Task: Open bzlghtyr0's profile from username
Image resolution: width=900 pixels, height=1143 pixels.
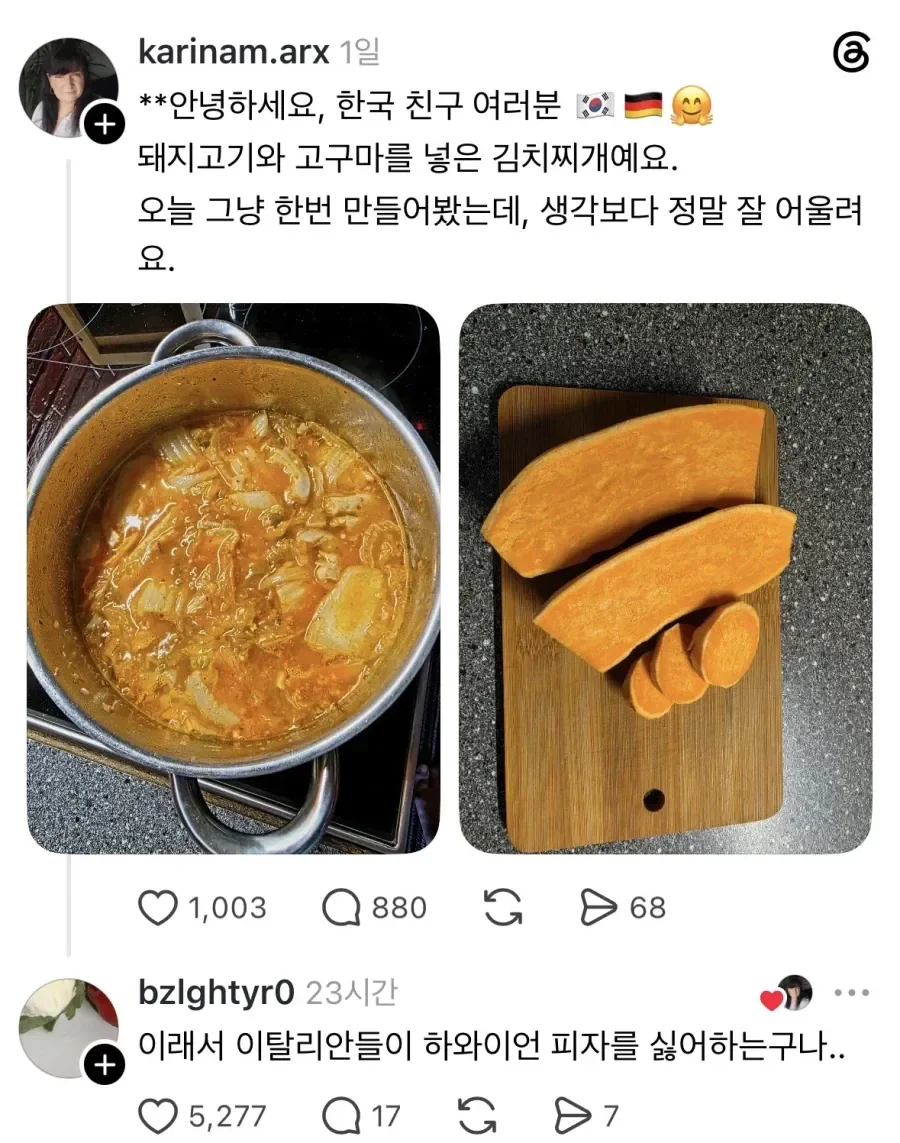Action: coord(216,992)
